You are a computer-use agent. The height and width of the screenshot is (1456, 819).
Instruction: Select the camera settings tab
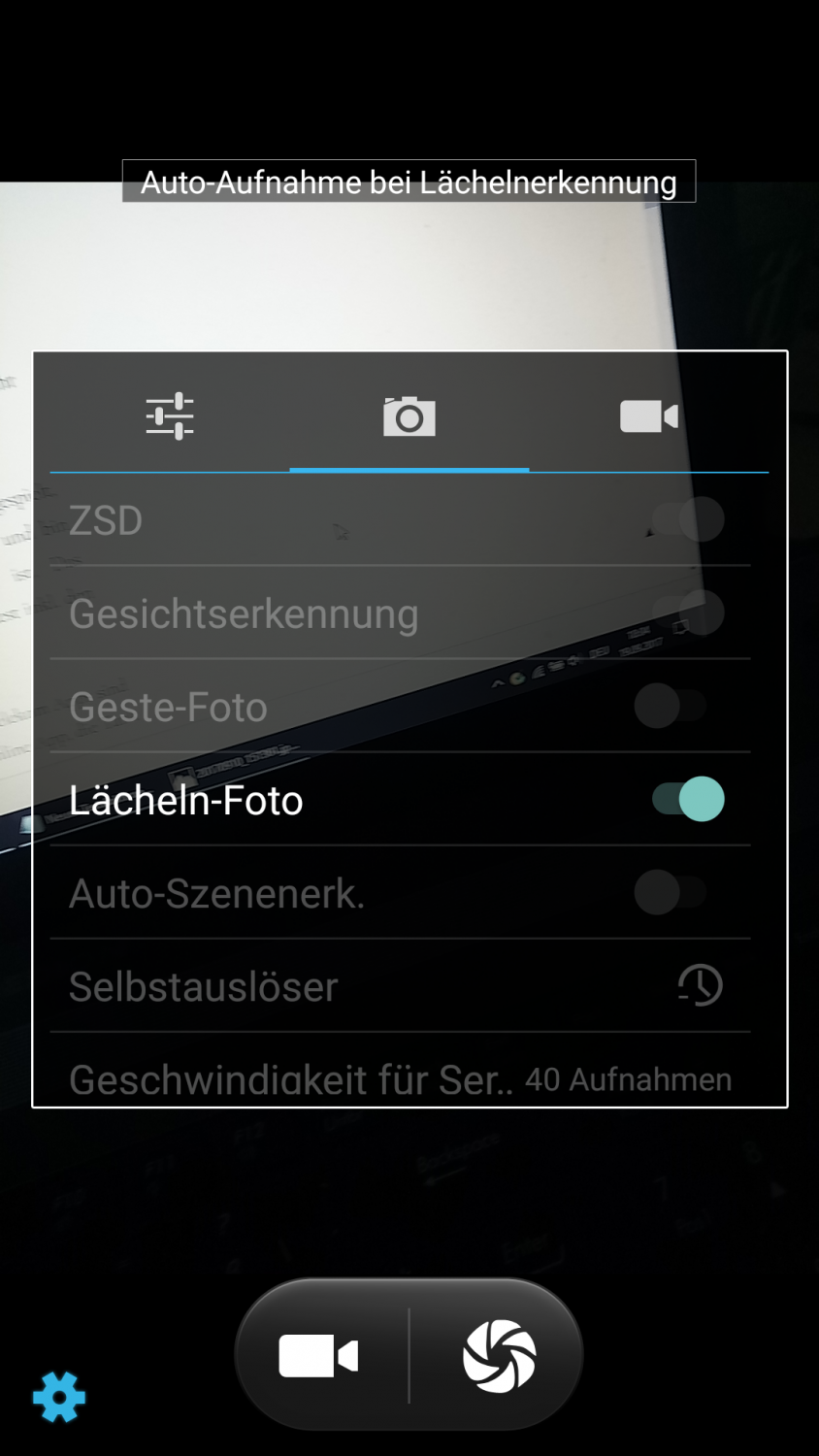tap(409, 417)
